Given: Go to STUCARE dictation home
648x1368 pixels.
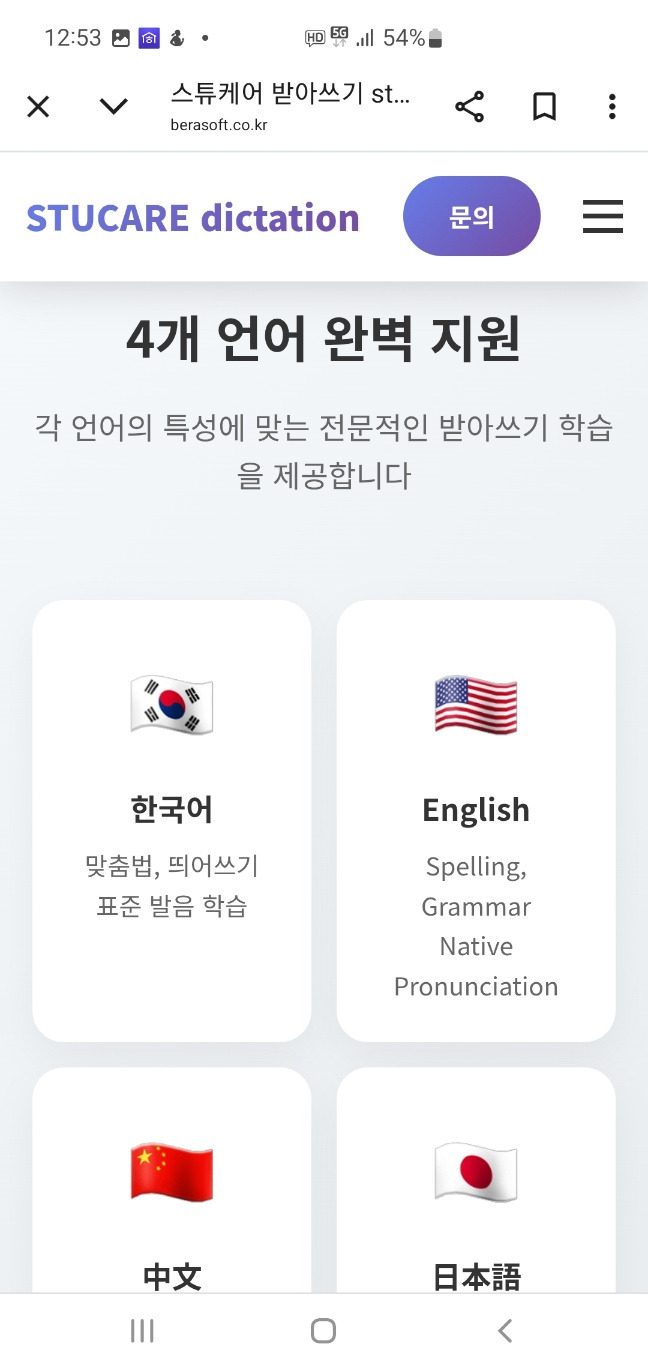Looking at the screenshot, I should click(x=193, y=217).
